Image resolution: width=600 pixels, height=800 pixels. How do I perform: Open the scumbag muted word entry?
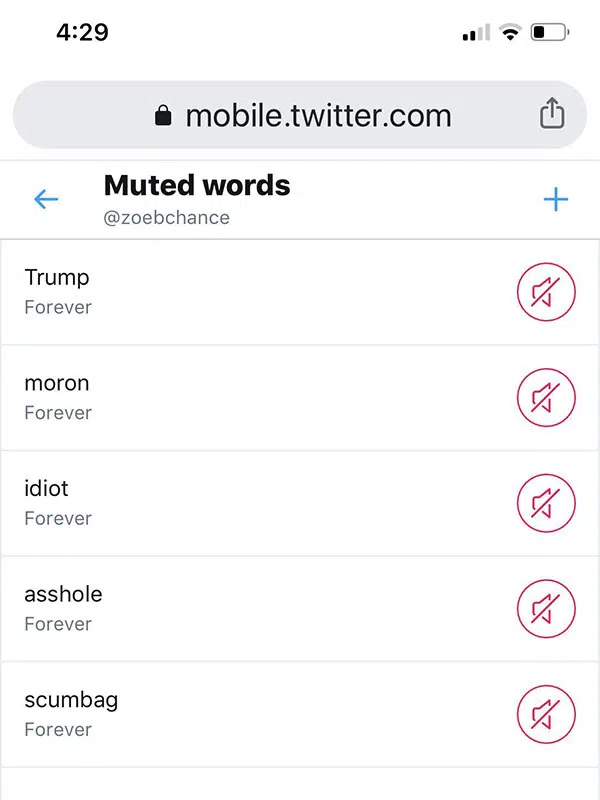pos(250,714)
